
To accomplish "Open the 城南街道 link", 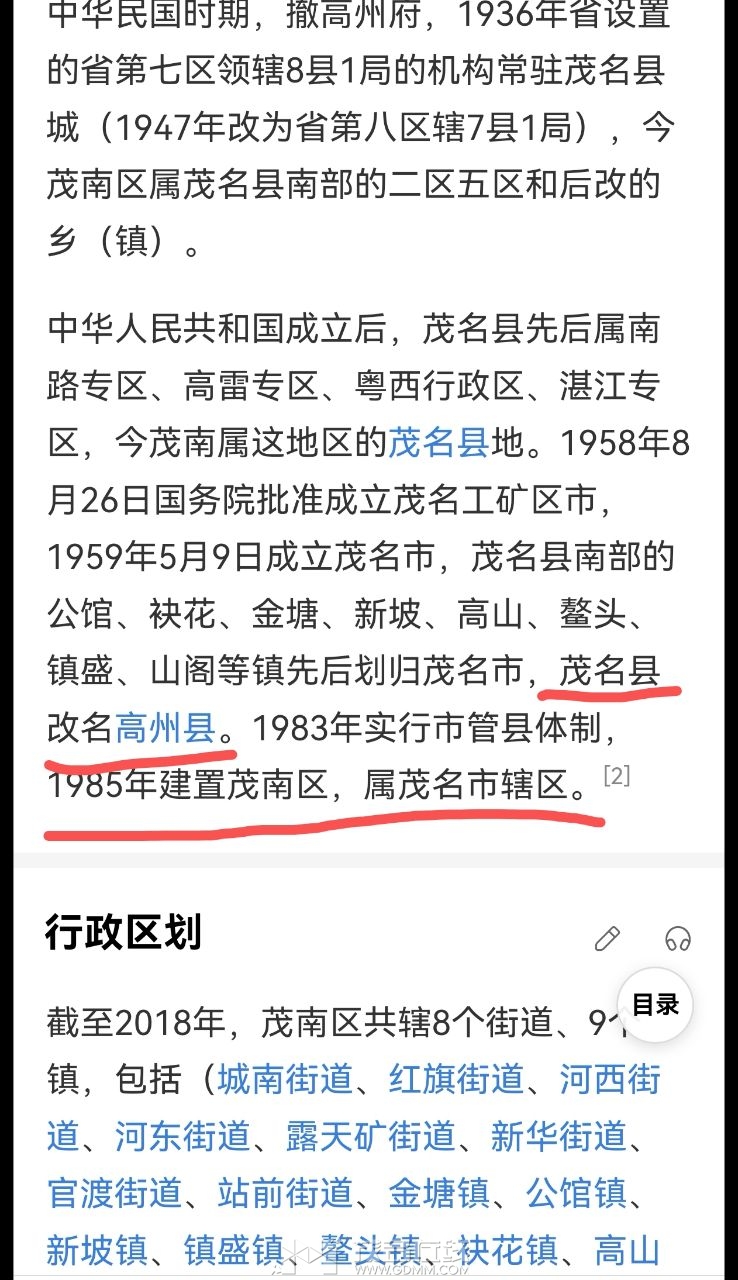I will pos(285,1080).
